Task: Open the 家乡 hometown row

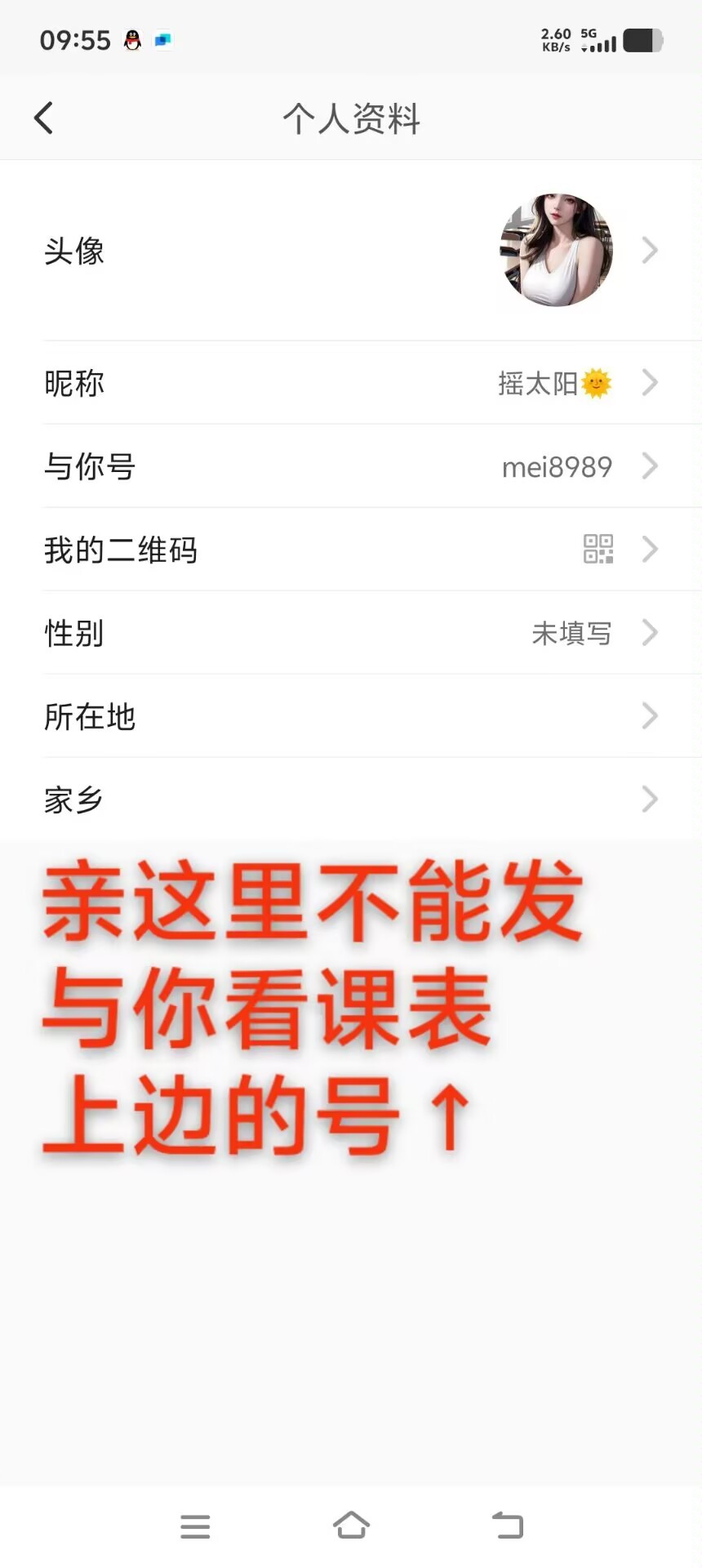Action: click(351, 800)
